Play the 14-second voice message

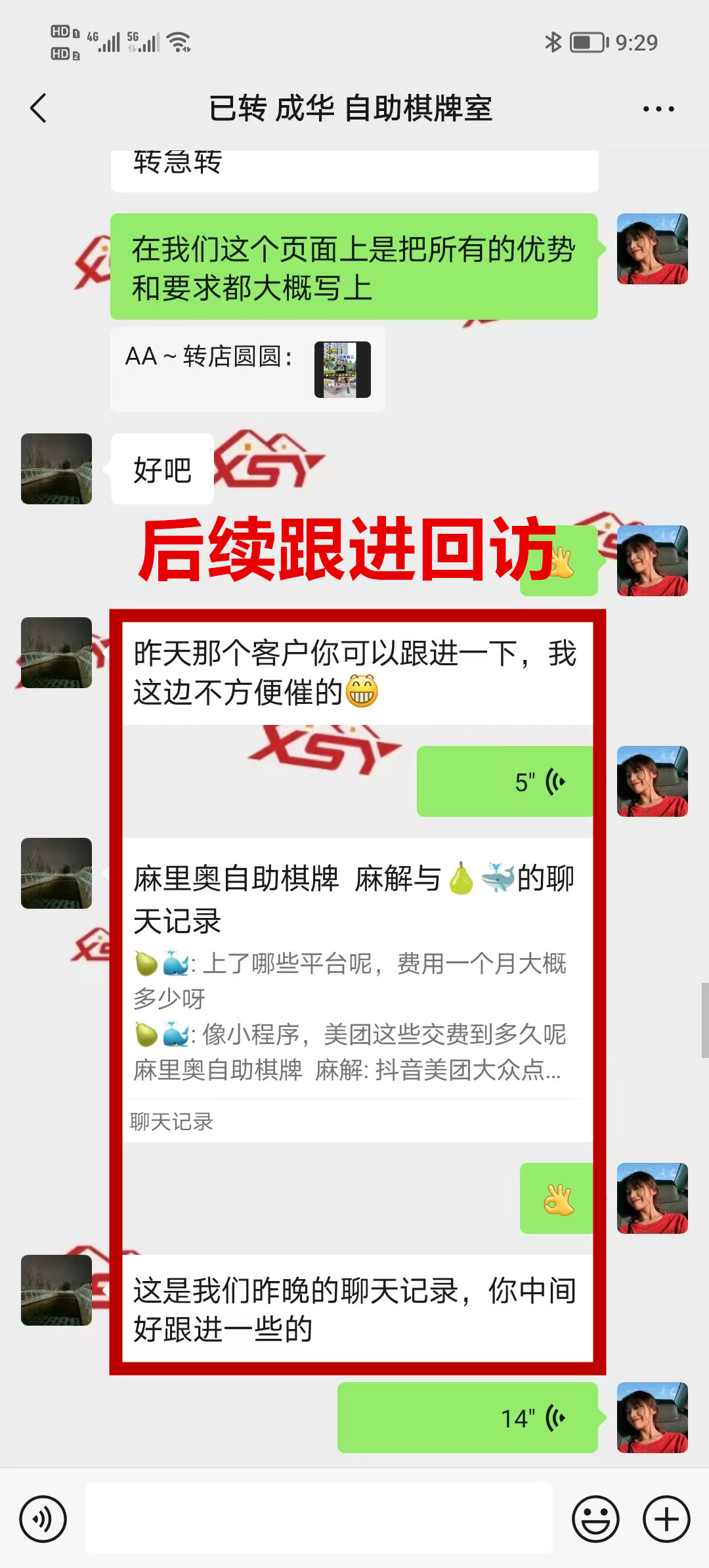[467, 1418]
